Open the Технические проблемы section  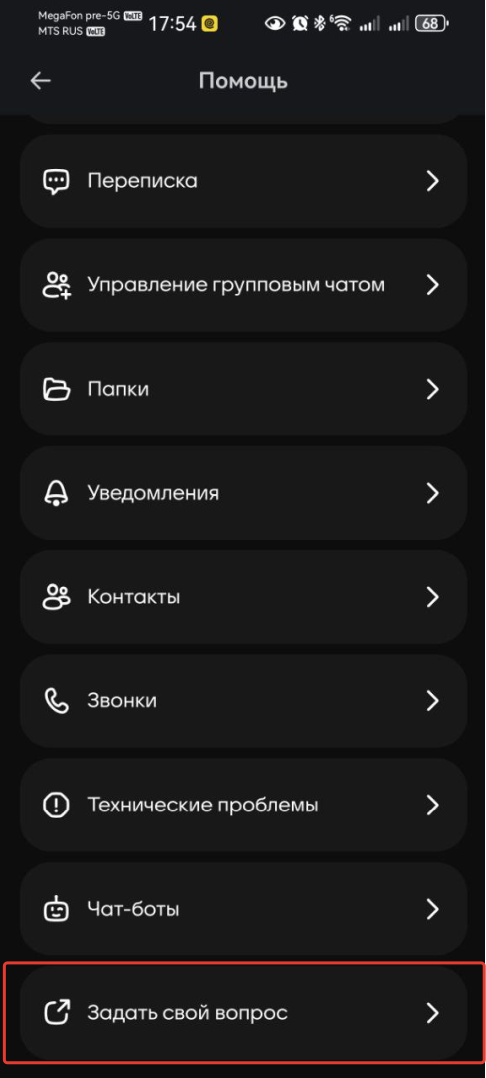pyautogui.click(x=243, y=805)
